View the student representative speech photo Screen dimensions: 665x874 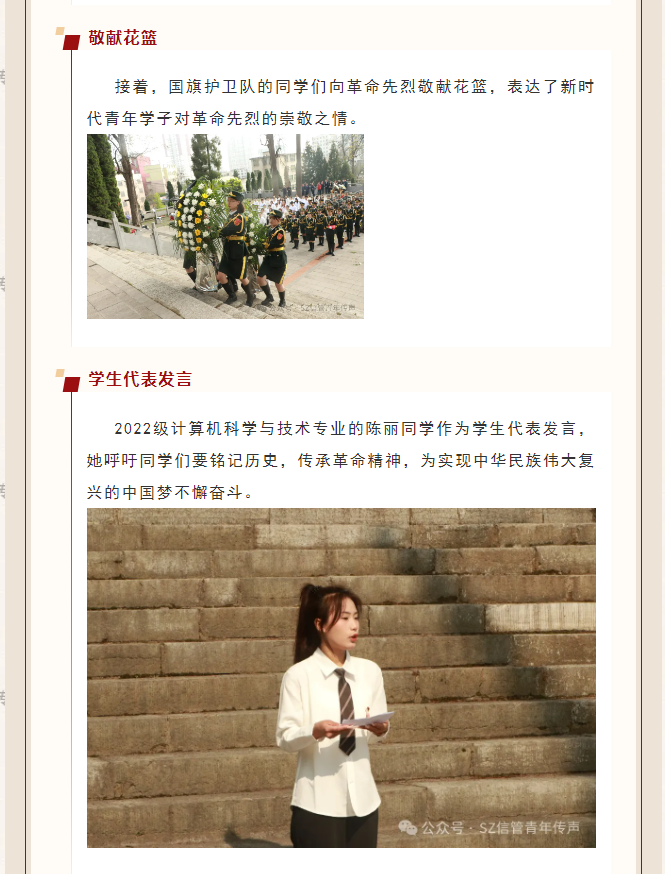pyautogui.click(x=341, y=677)
